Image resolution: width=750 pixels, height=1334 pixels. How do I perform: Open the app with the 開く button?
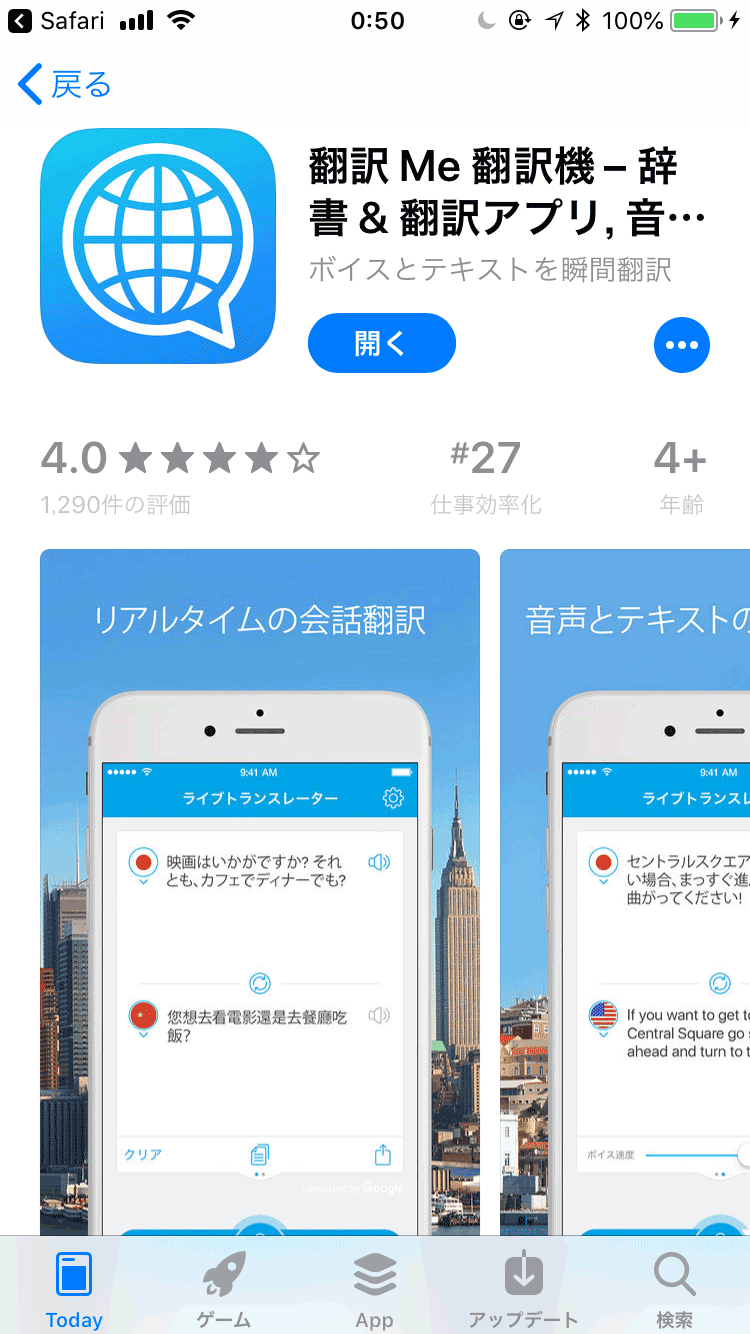(382, 343)
